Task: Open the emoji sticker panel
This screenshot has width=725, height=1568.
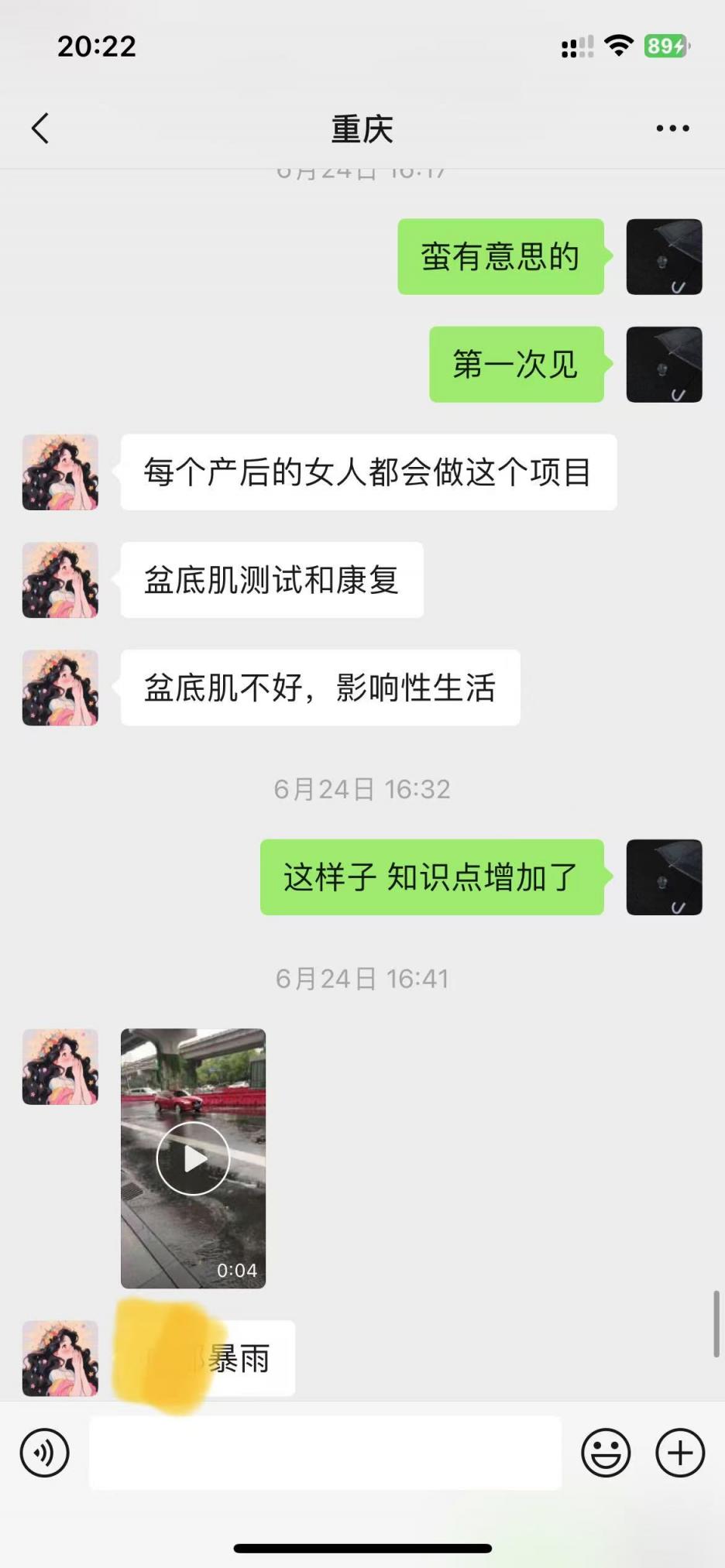Action: pyautogui.click(x=606, y=1453)
